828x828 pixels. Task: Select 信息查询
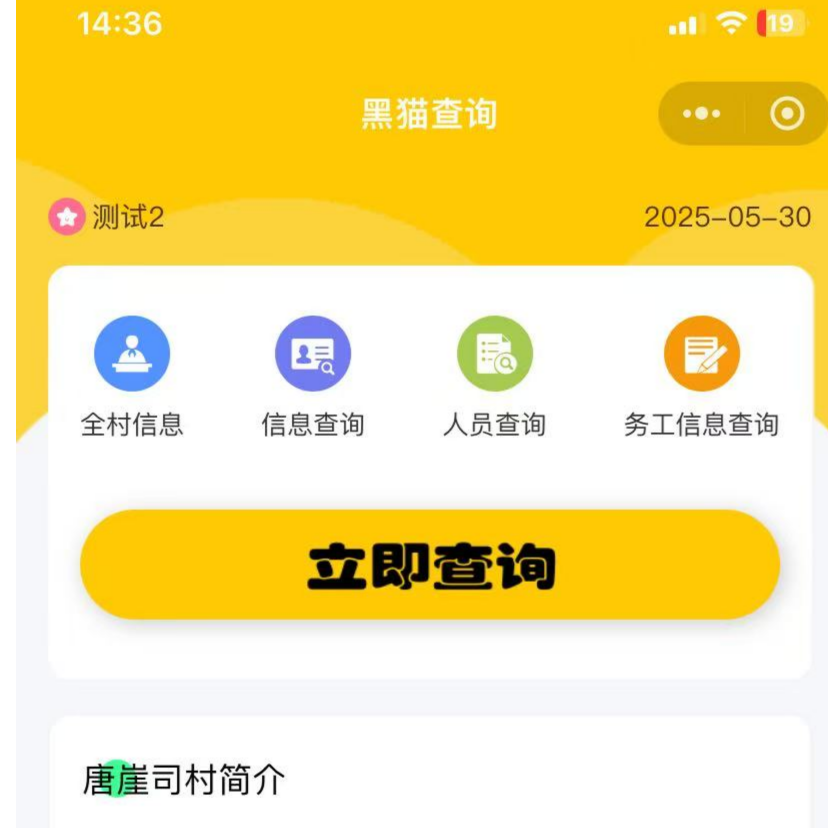313,354
